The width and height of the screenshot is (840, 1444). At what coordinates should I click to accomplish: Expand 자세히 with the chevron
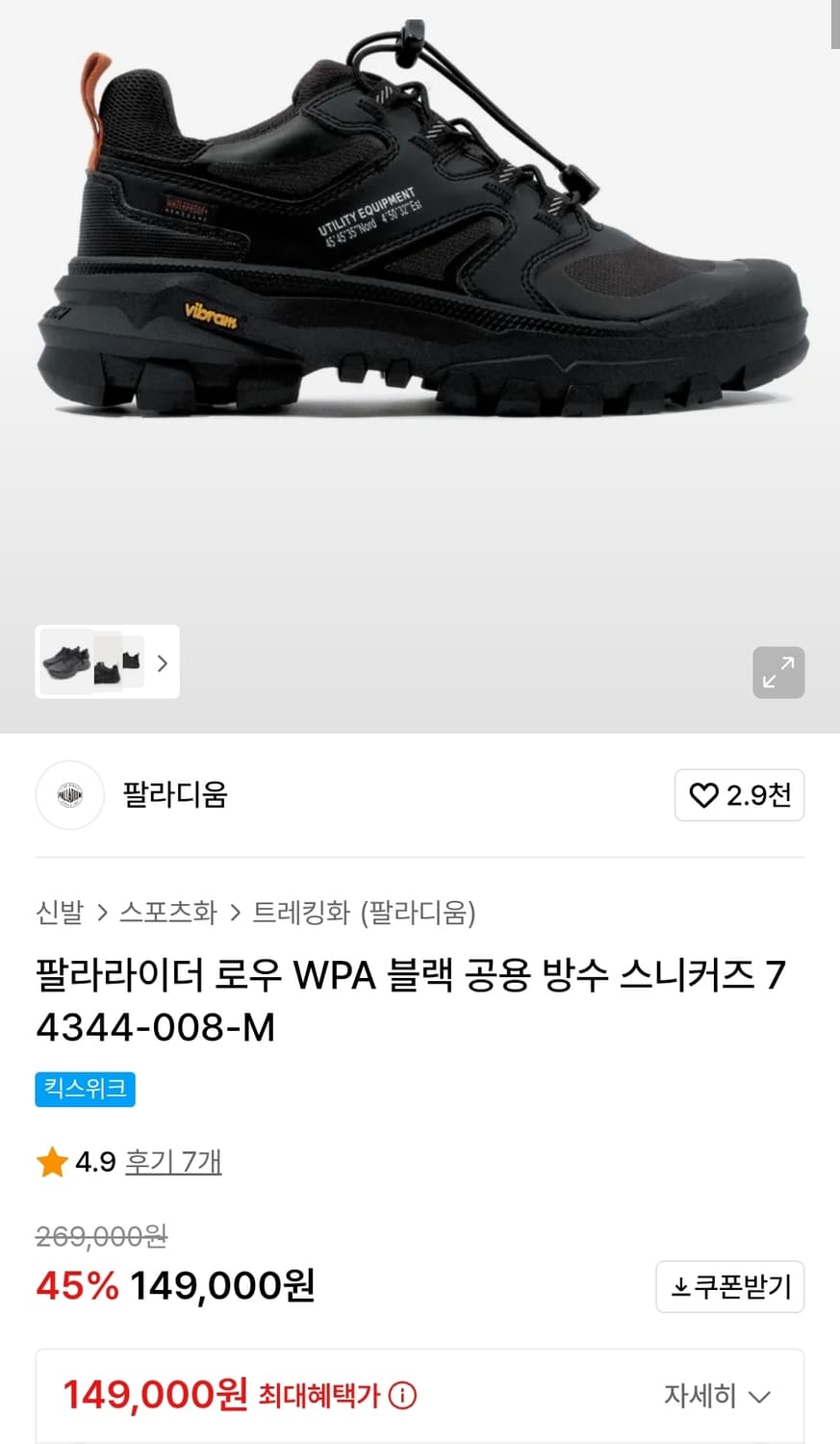[x=759, y=1395]
